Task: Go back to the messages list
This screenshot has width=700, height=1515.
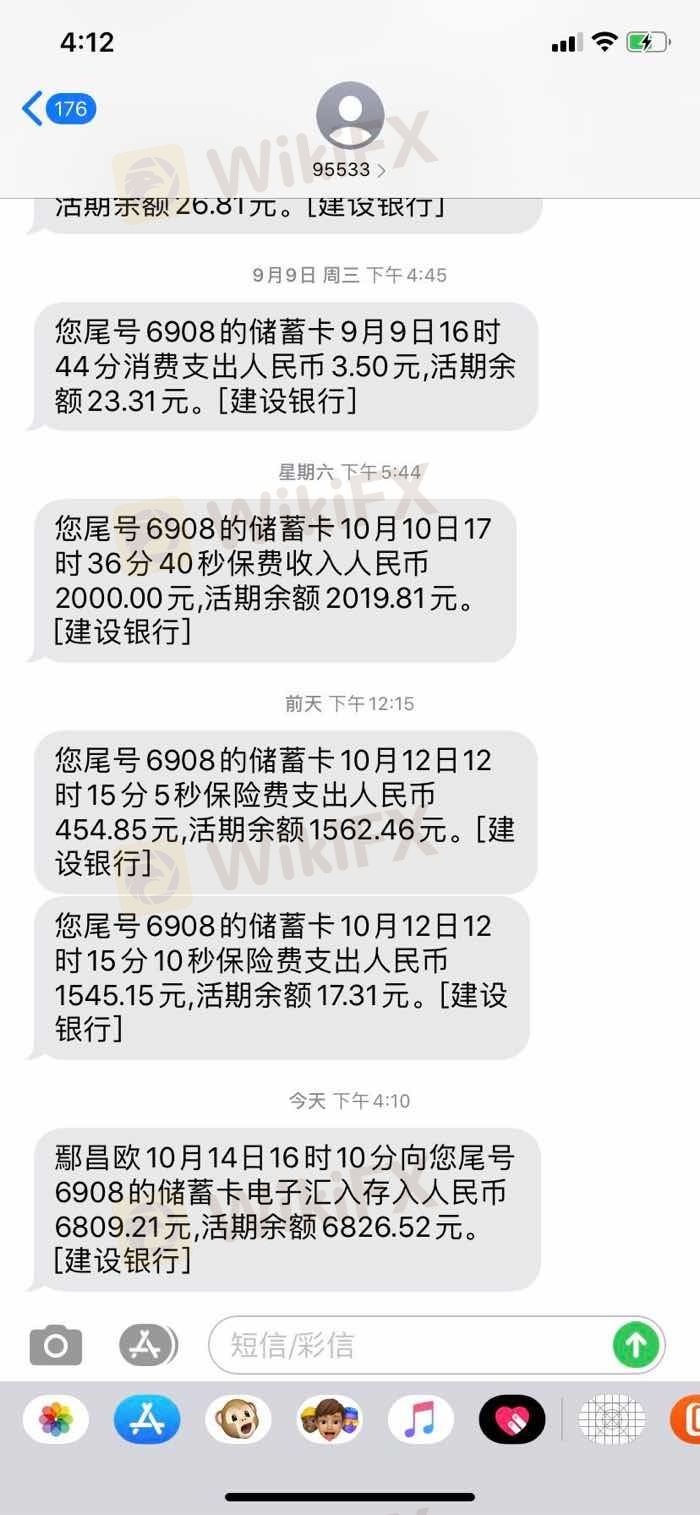Action: pos(58,109)
